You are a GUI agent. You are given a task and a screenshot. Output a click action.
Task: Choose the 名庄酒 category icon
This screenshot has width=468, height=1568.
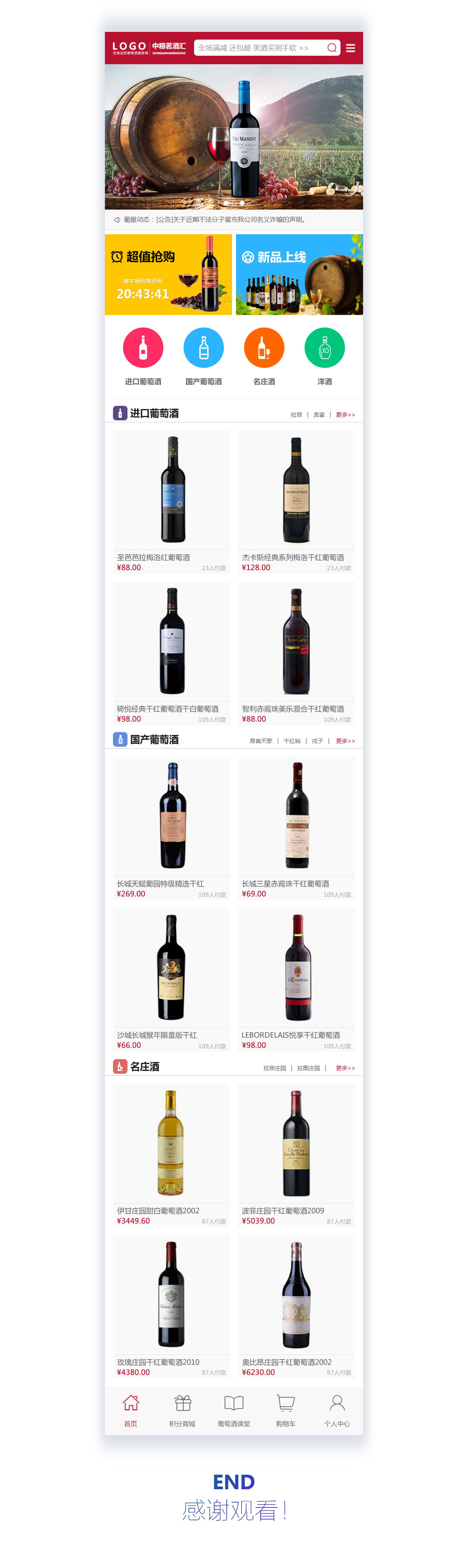[x=264, y=348]
